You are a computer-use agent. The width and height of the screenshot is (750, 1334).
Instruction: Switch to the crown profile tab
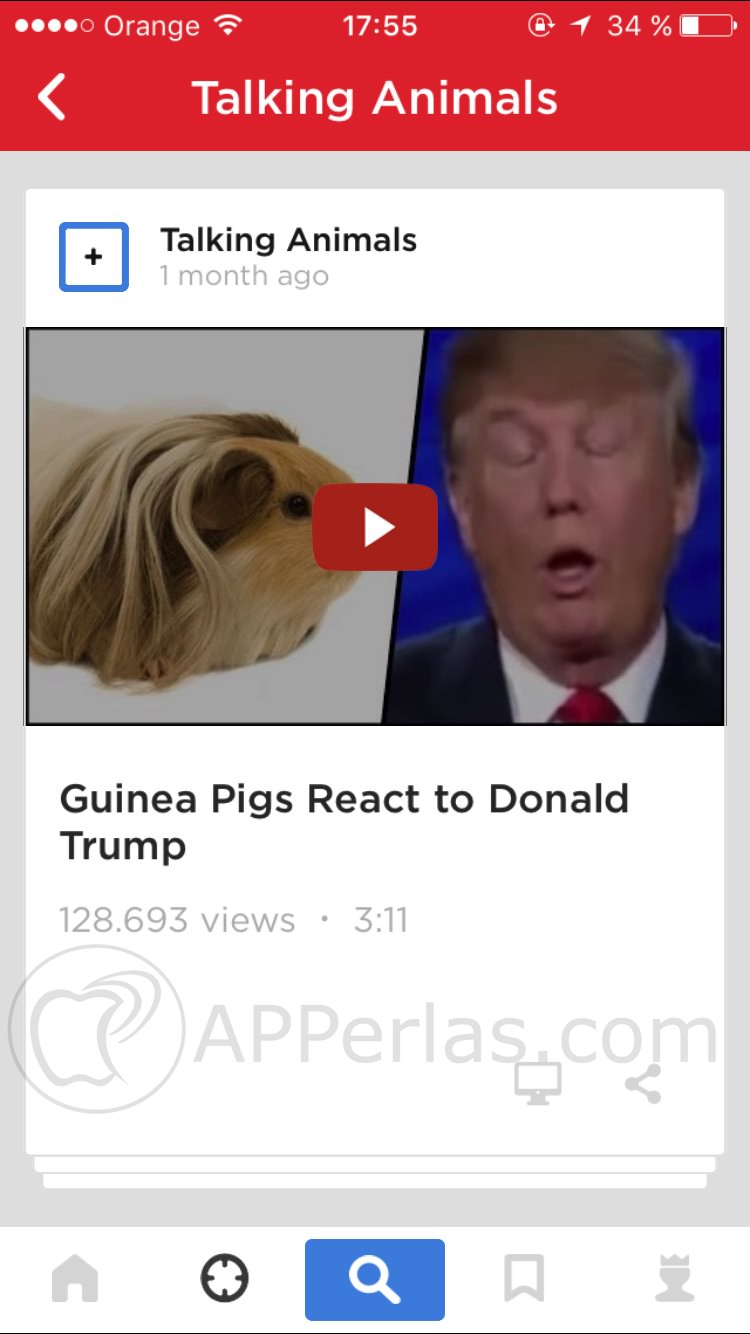click(674, 1279)
